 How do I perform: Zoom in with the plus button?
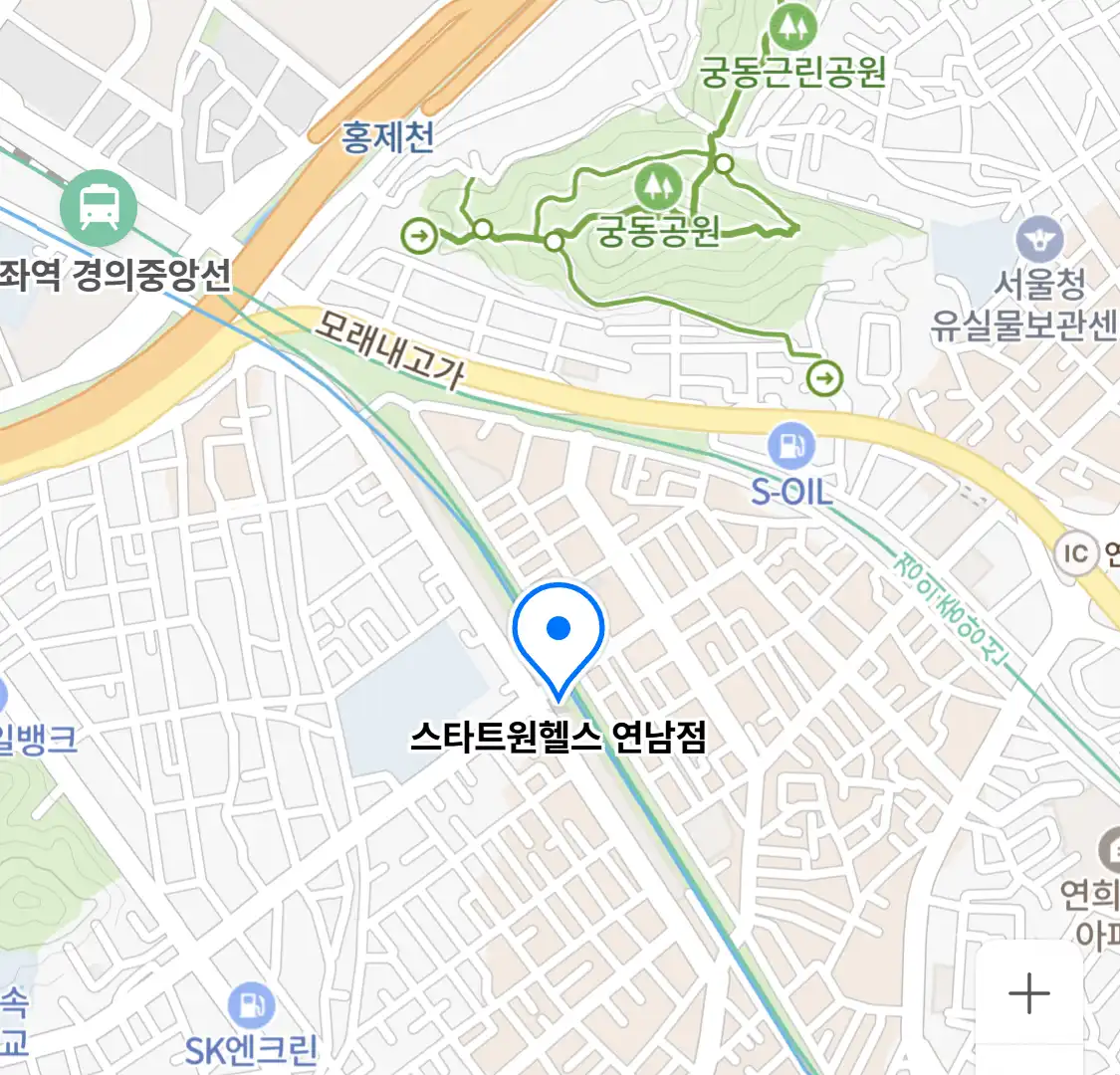point(1028,993)
